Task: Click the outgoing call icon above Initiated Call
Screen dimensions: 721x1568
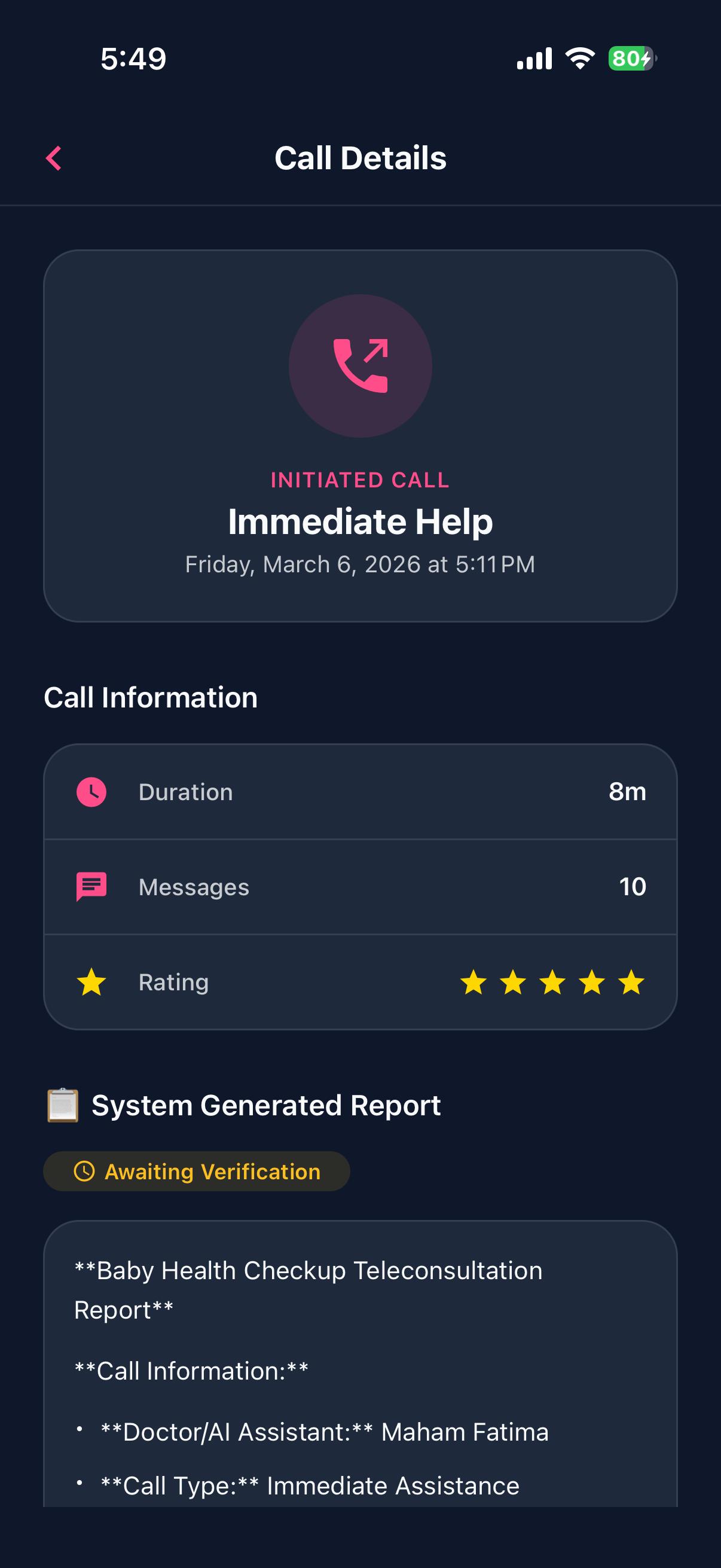Action: 360,366
